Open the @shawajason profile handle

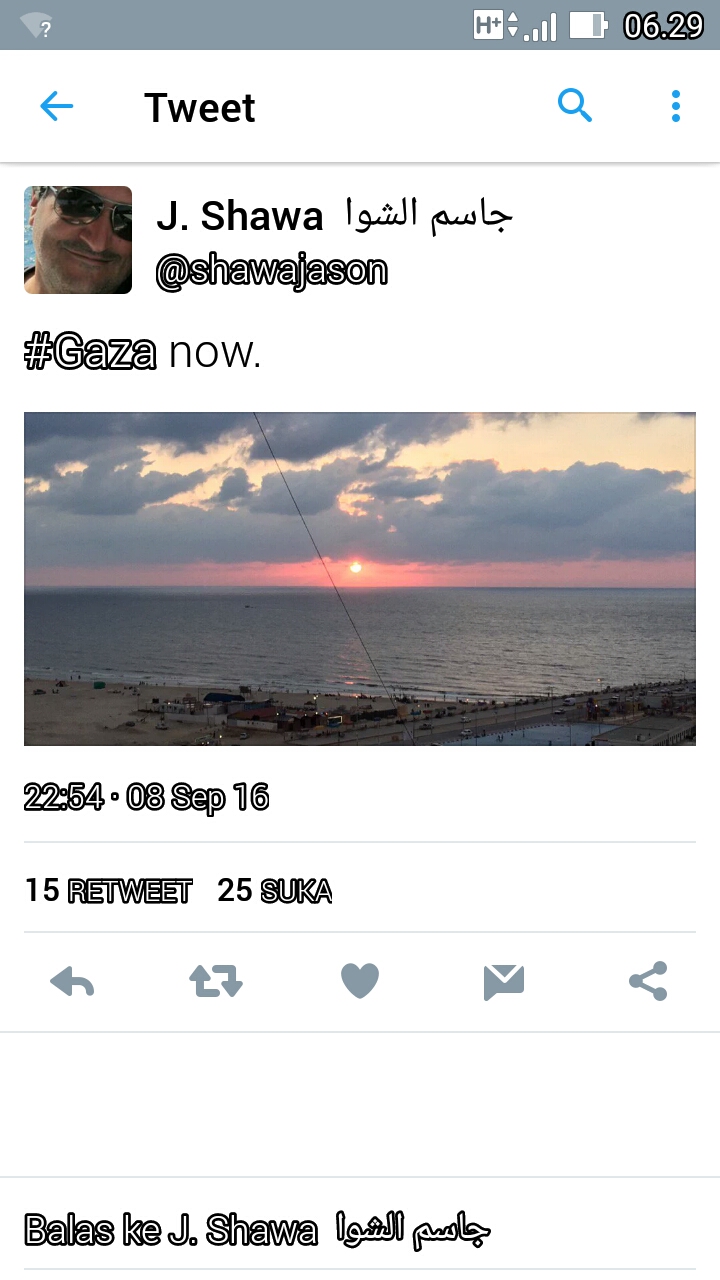pyautogui.click(x=271, y=270)
